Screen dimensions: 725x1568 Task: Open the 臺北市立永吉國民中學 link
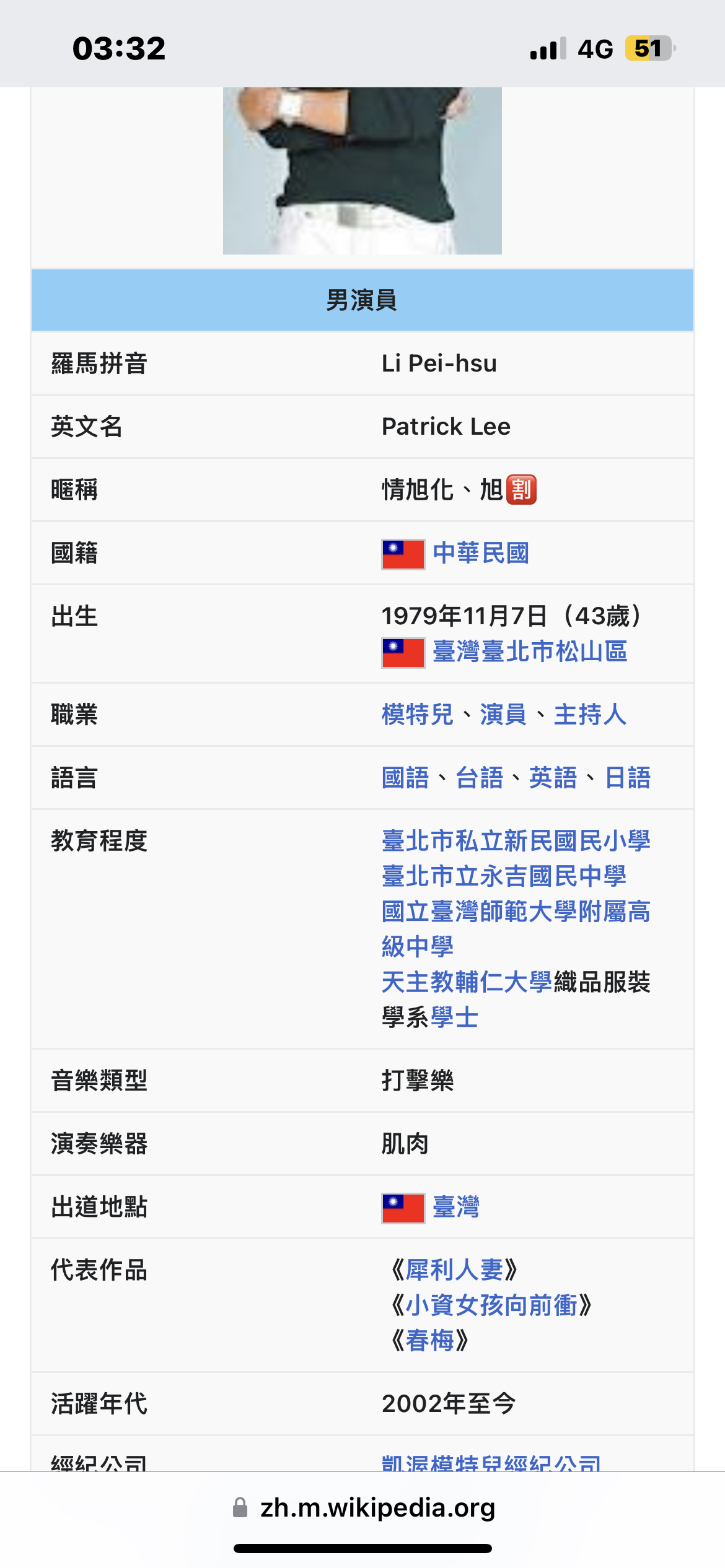click(x=504, y=876)
